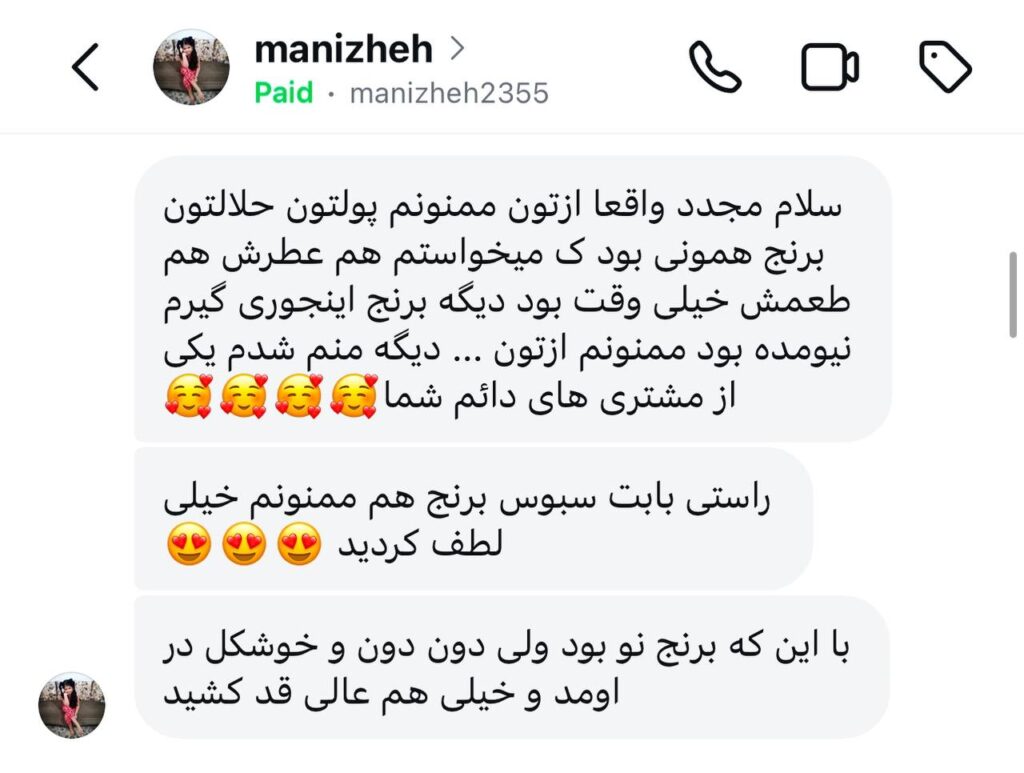Start a voice call with manizheh
Image resolution: width=1024 pixels, height=773 pixels.
pos(716,68)
